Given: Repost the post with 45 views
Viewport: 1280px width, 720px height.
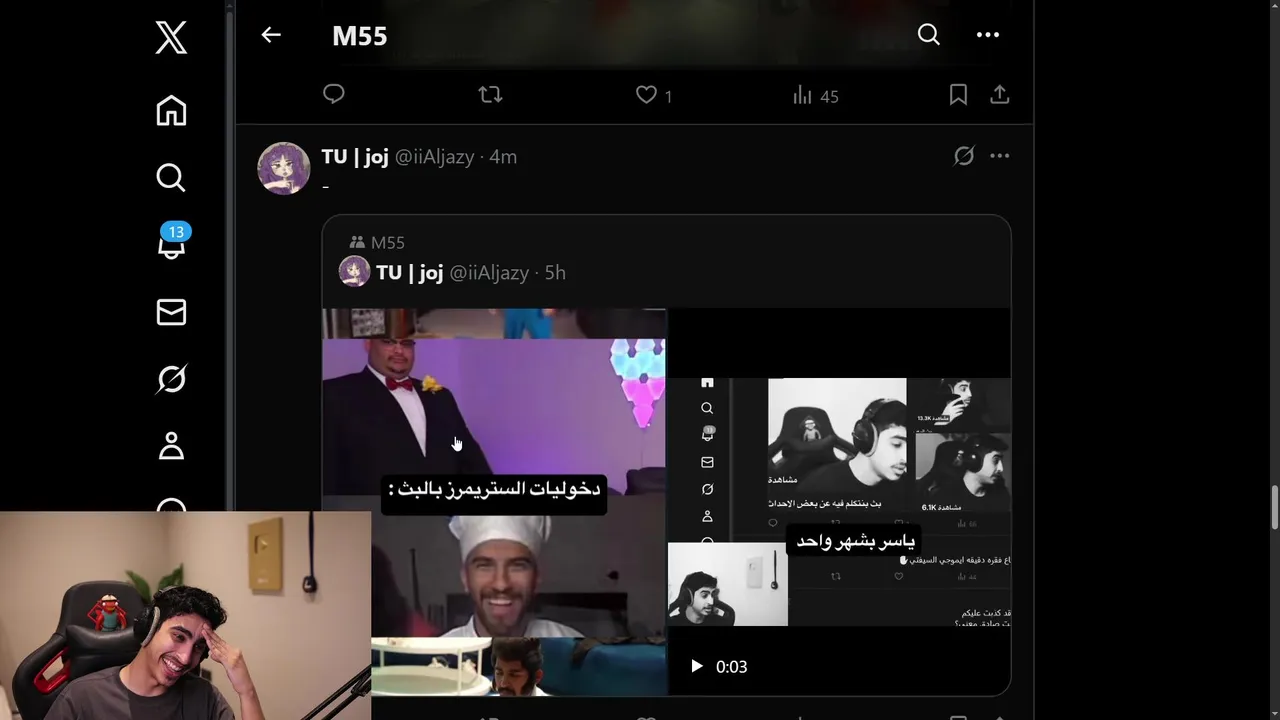Looking at the screenshot, I should [x=490, y=95].
